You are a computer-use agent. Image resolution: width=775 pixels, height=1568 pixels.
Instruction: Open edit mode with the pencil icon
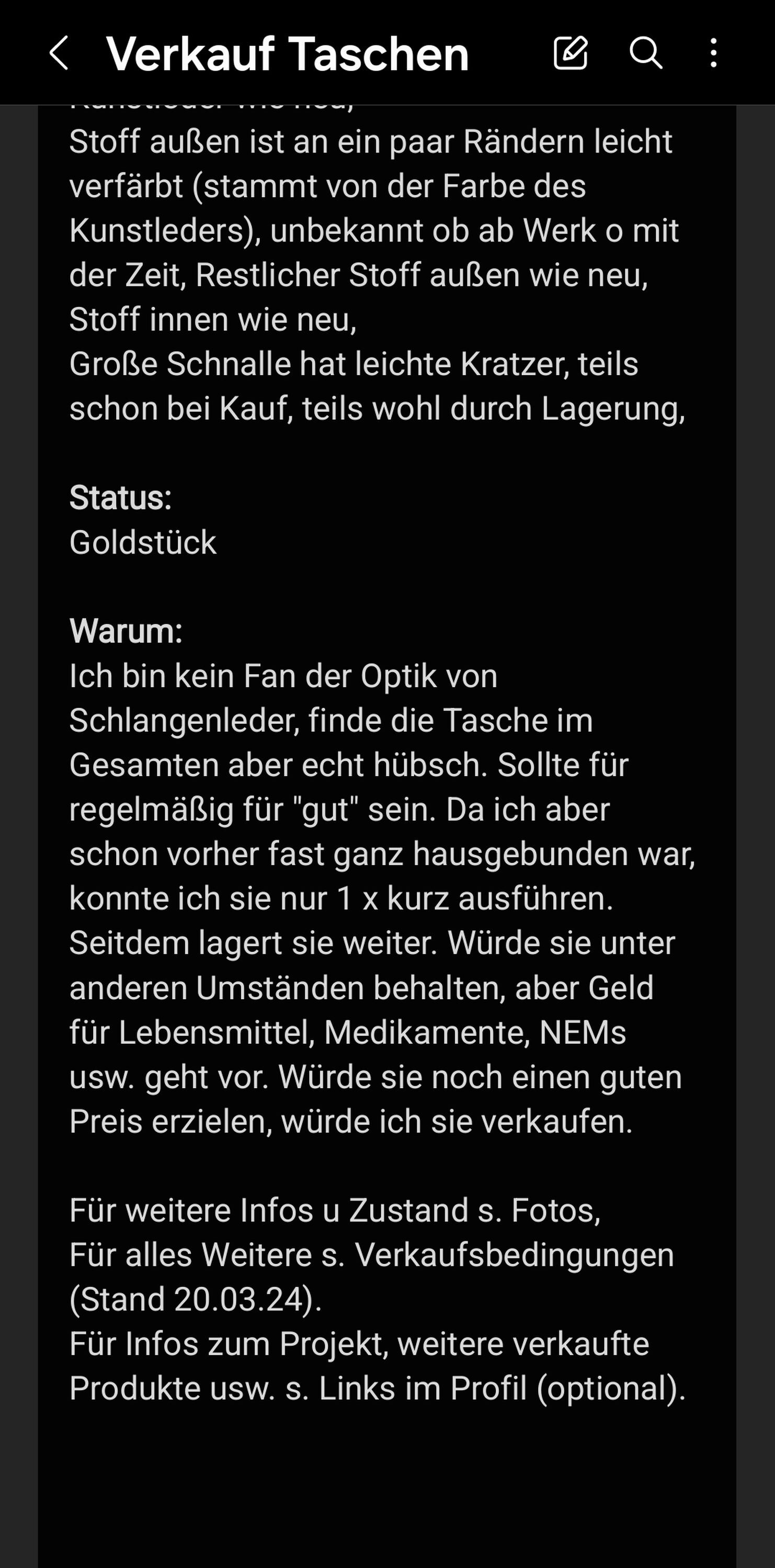(571, 52)
